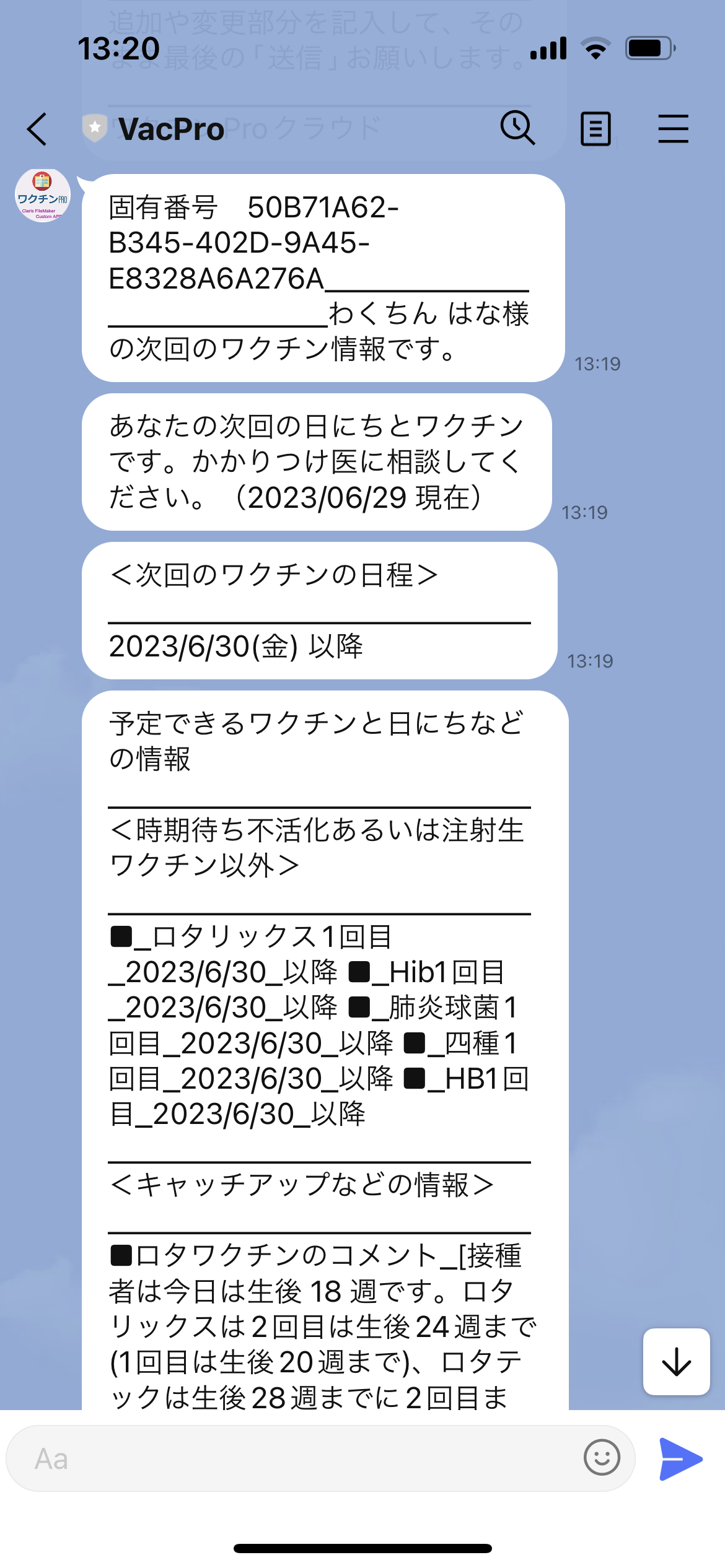Image resolution: width=725 pixels, height=1568 pixels.
Task: Tap the blue send arrow
Action: (x=680, y=1458)
